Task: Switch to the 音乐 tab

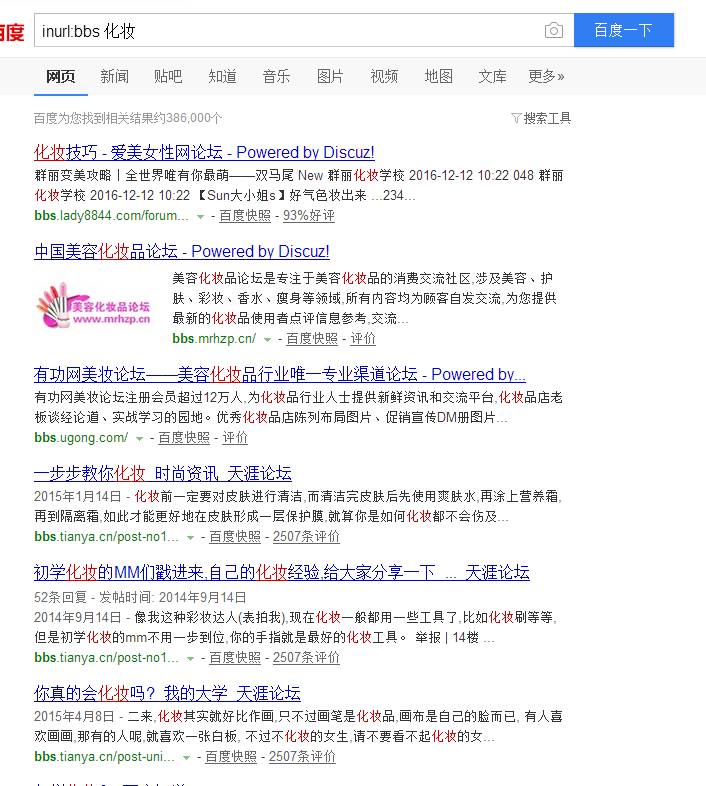Action: point(276,76)
